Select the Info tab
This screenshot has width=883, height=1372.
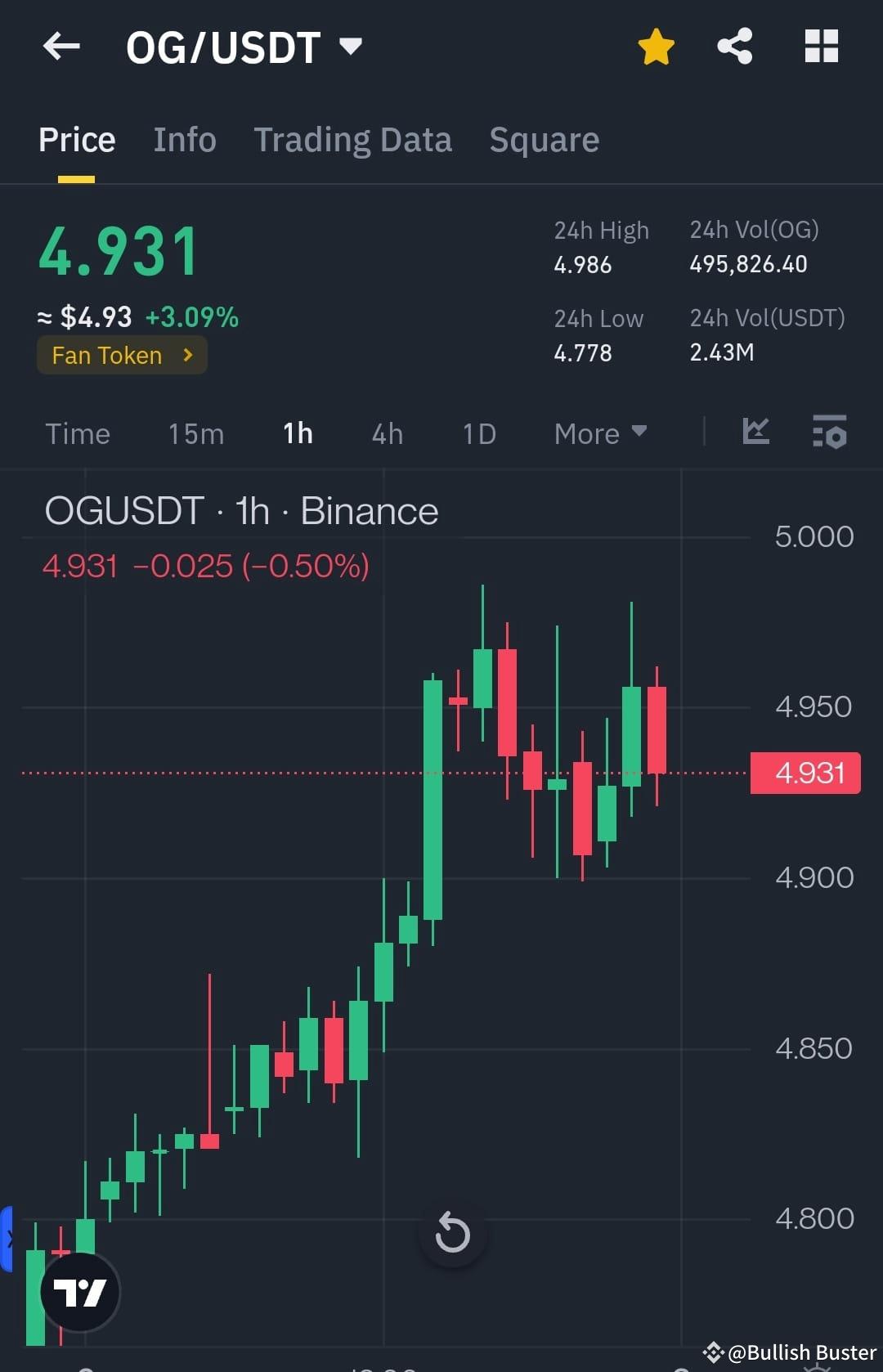click(184, 139)
